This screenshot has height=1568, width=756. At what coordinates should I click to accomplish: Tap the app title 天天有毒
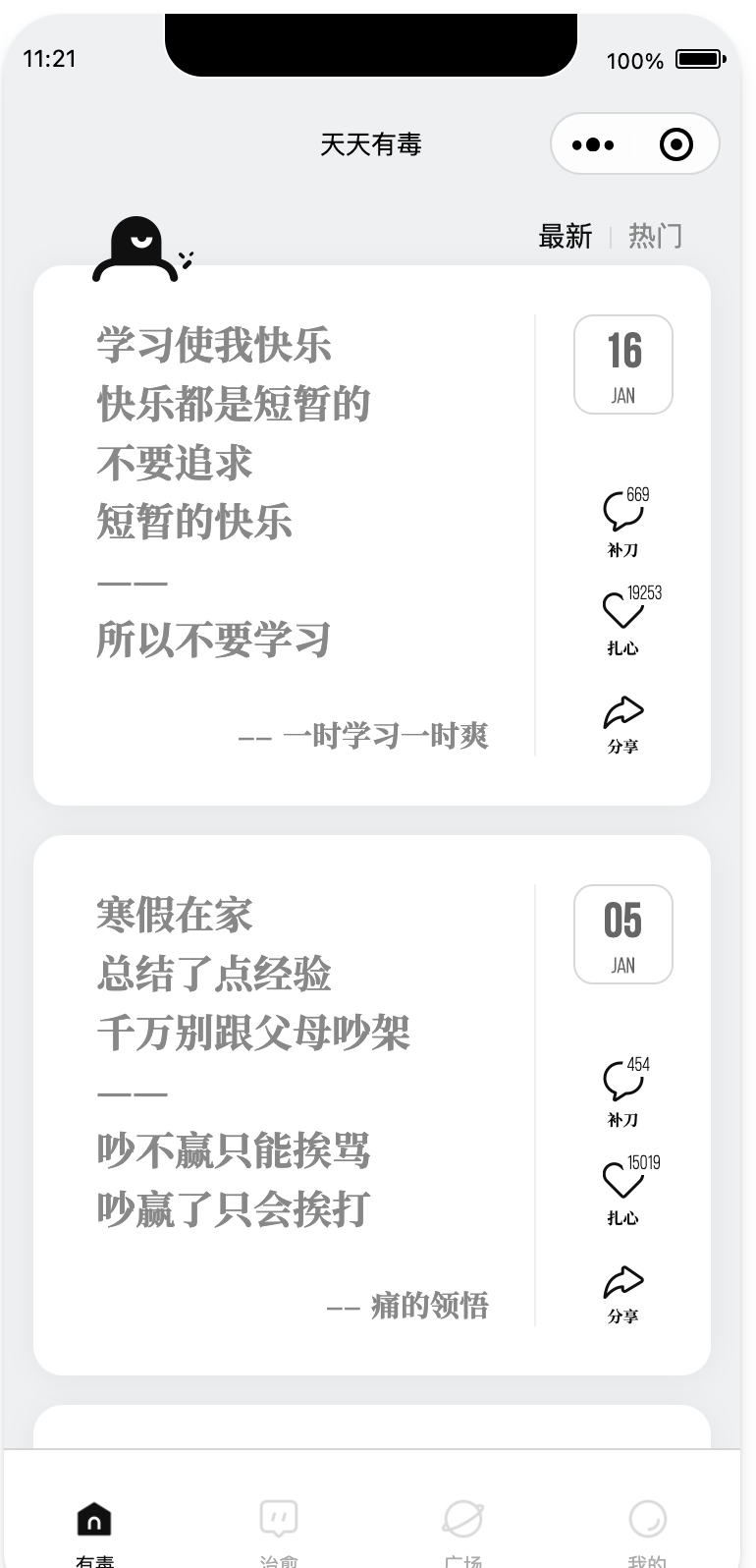tap(371, 143)
